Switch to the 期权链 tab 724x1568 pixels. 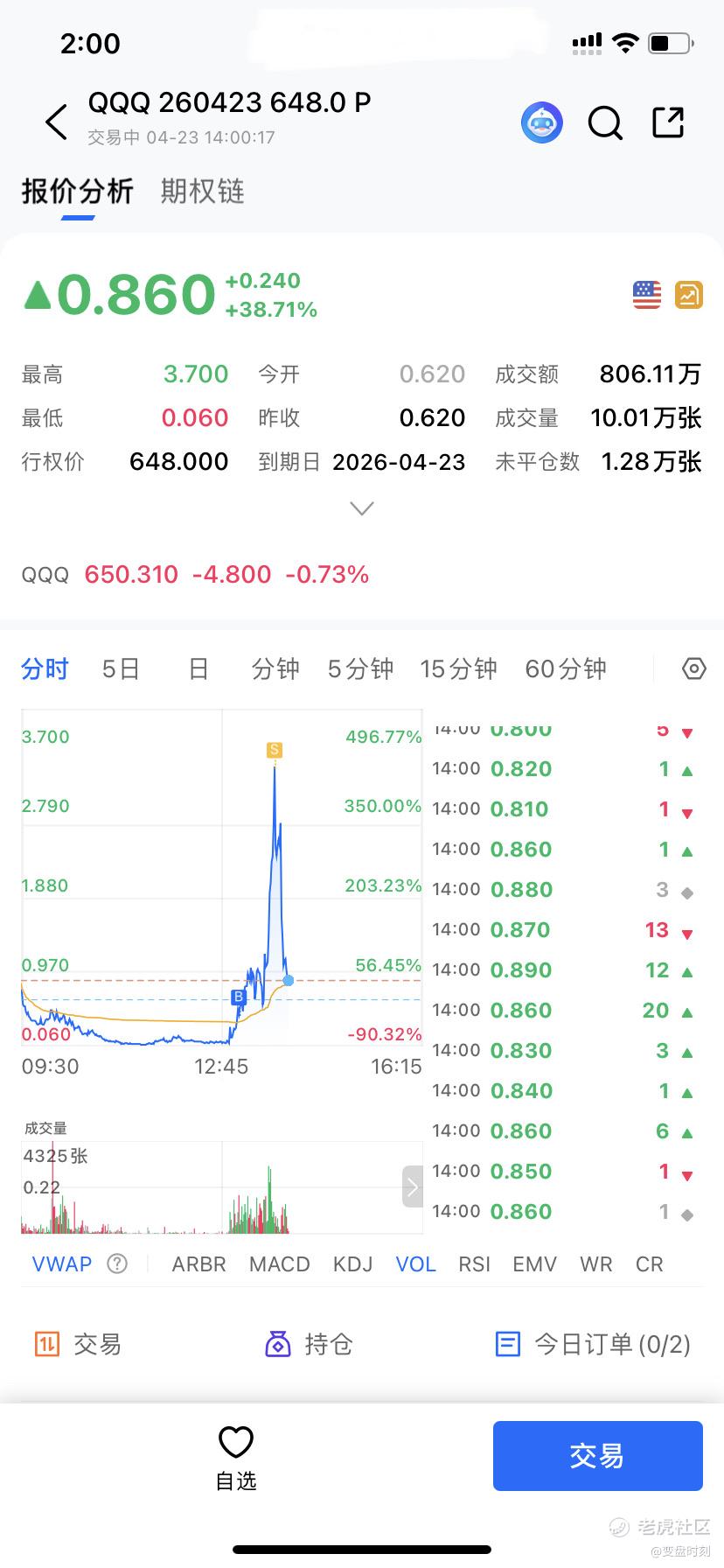202,192
